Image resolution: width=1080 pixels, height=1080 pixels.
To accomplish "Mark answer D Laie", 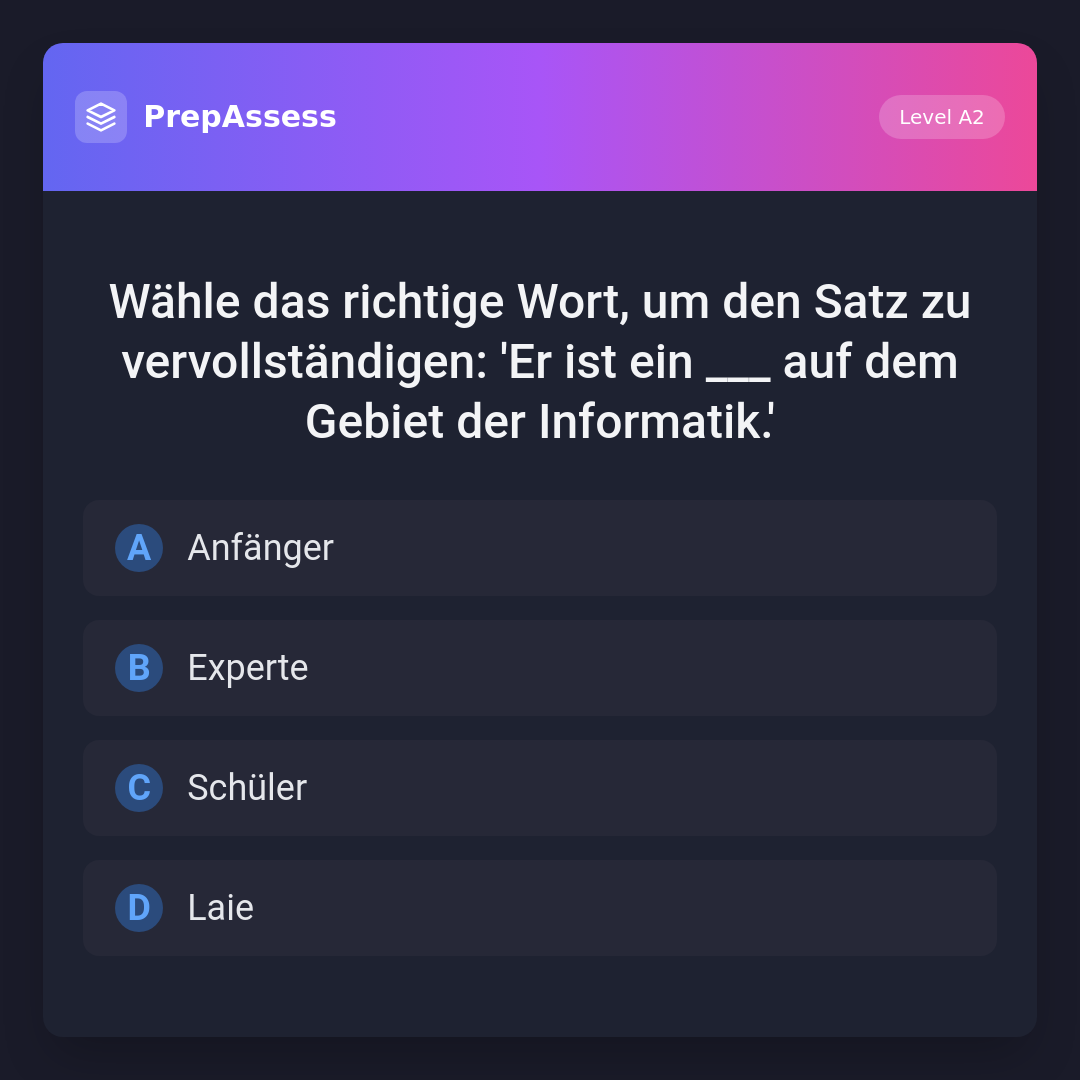I will (x=540, y=908).
